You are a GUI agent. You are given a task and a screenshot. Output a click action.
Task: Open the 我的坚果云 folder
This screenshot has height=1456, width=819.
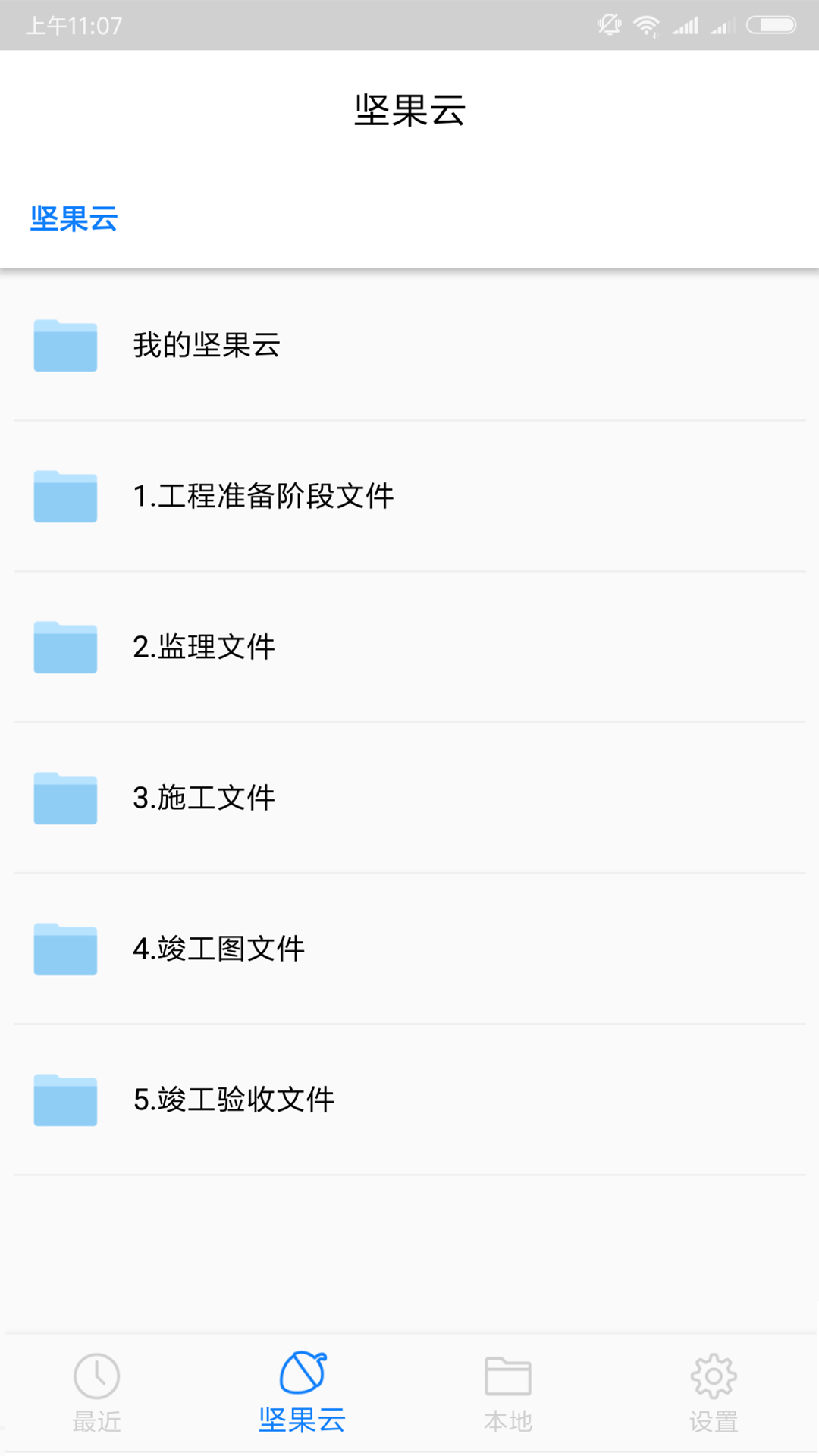coord(206,347)
